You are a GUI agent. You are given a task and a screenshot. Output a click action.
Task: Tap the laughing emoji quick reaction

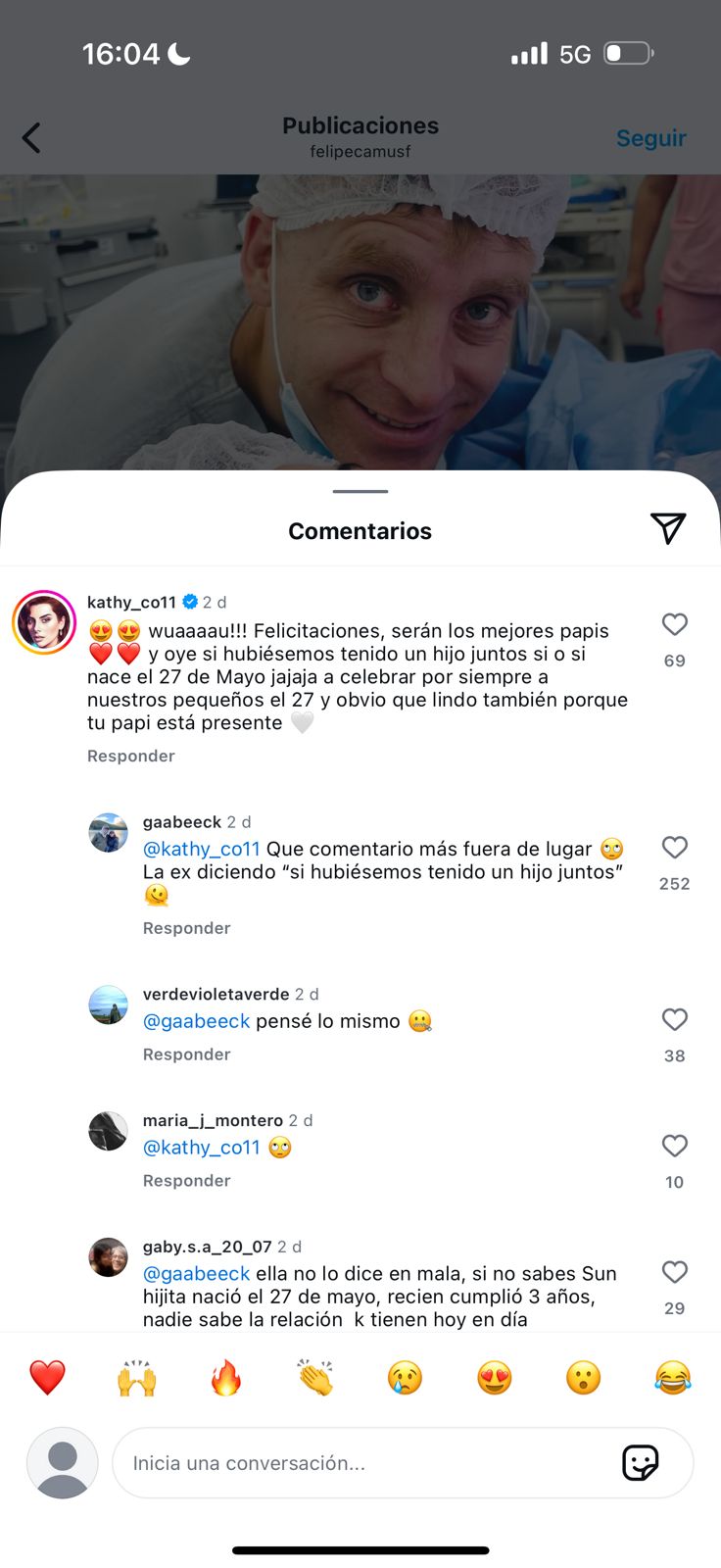673,1377
